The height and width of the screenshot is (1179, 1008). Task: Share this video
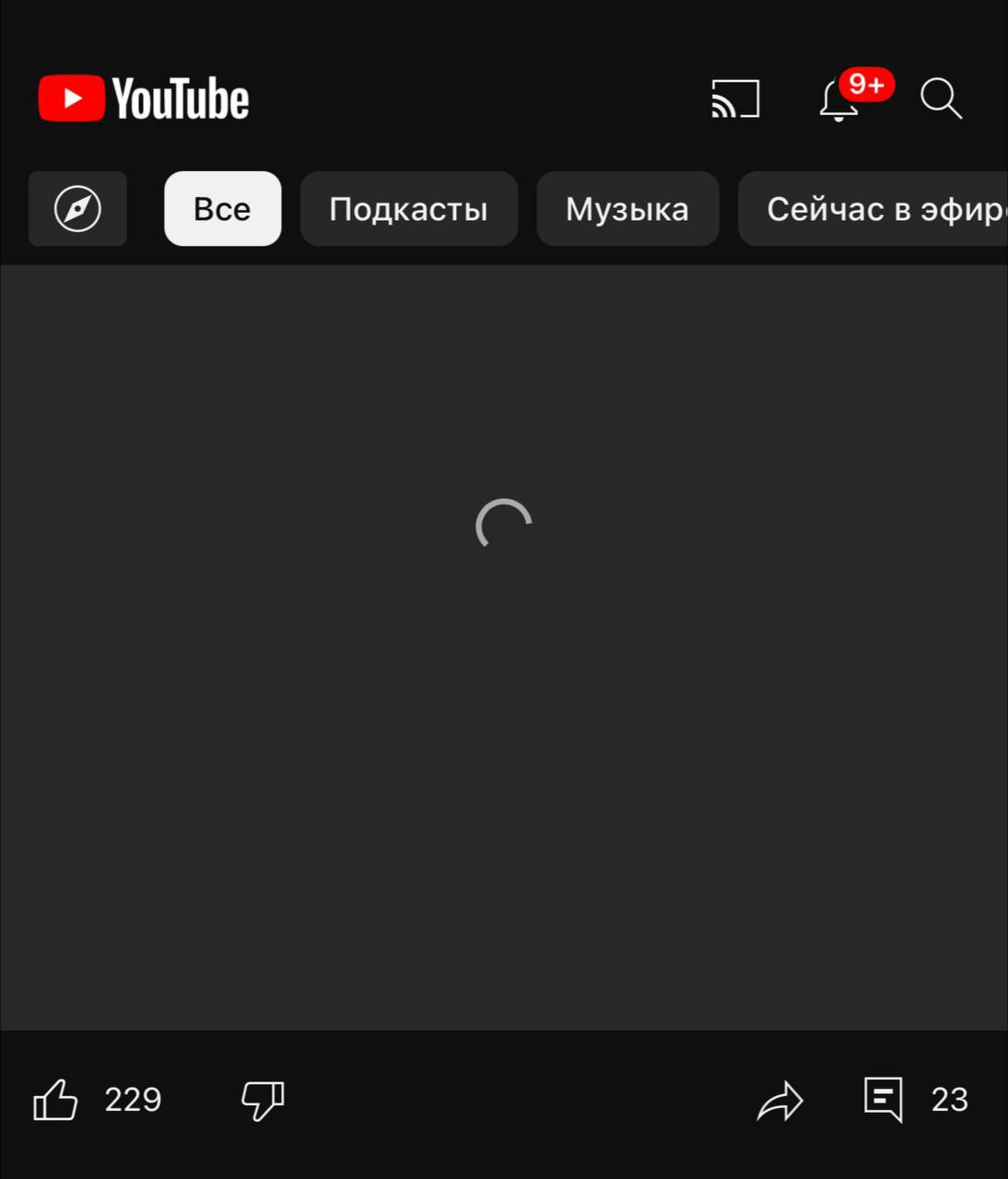pos(780,1100)
